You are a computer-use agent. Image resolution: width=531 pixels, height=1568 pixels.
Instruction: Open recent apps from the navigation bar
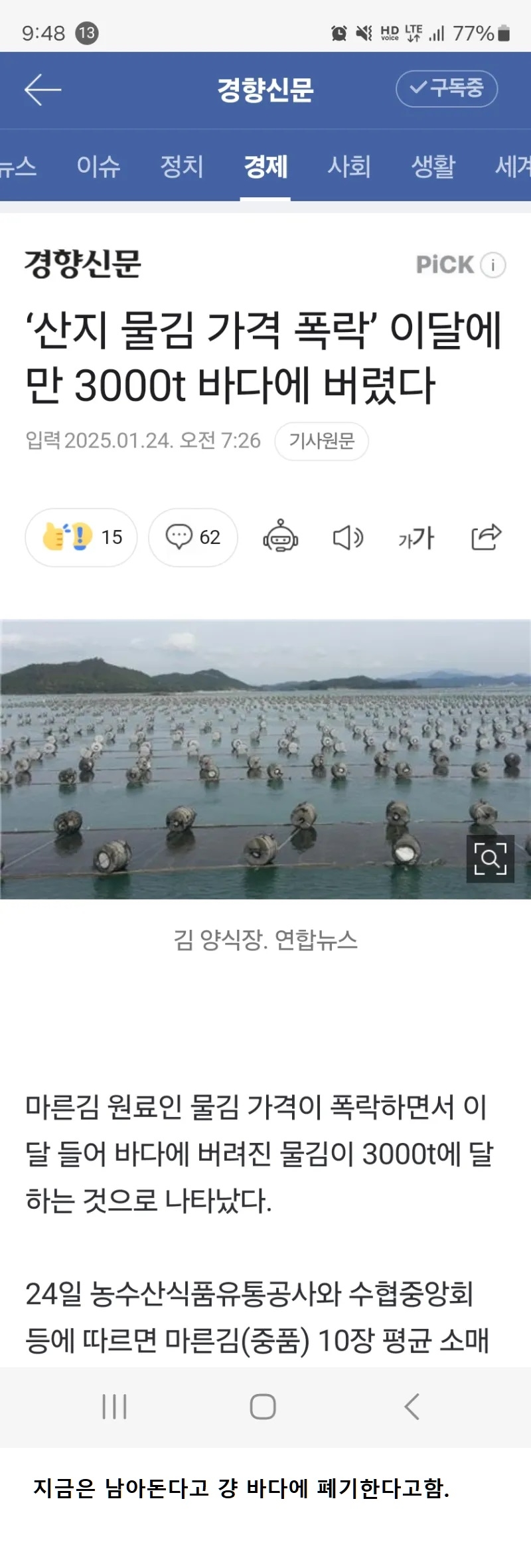114,1406
